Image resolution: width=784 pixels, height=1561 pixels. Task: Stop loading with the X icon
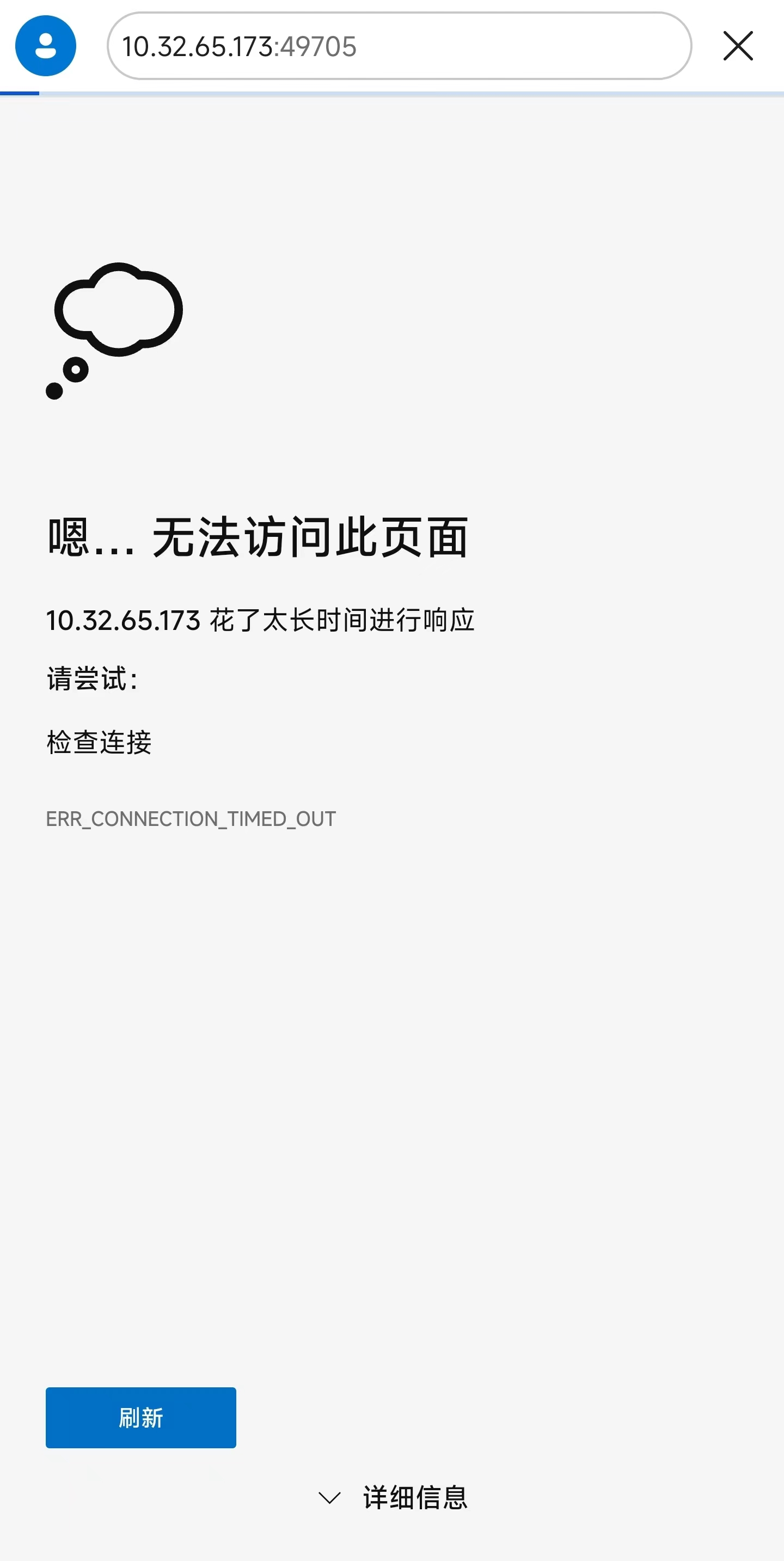[x=737, y=46]
